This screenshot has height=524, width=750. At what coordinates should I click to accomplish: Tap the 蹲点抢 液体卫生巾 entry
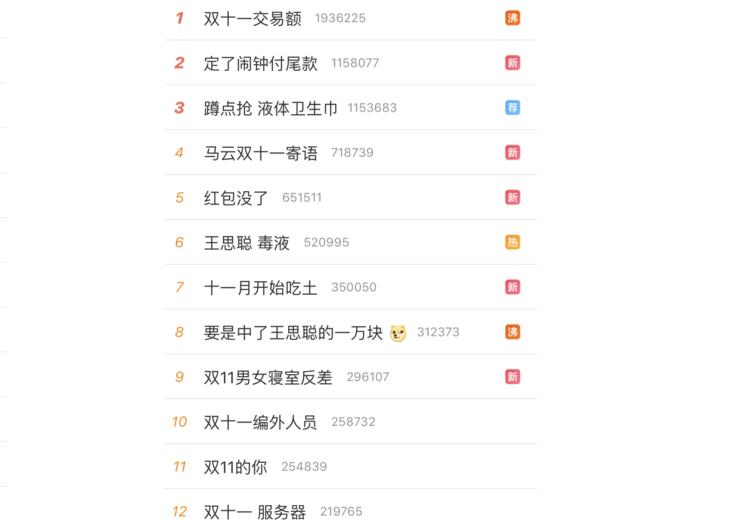pyautogui.click(x=270, y=108)
